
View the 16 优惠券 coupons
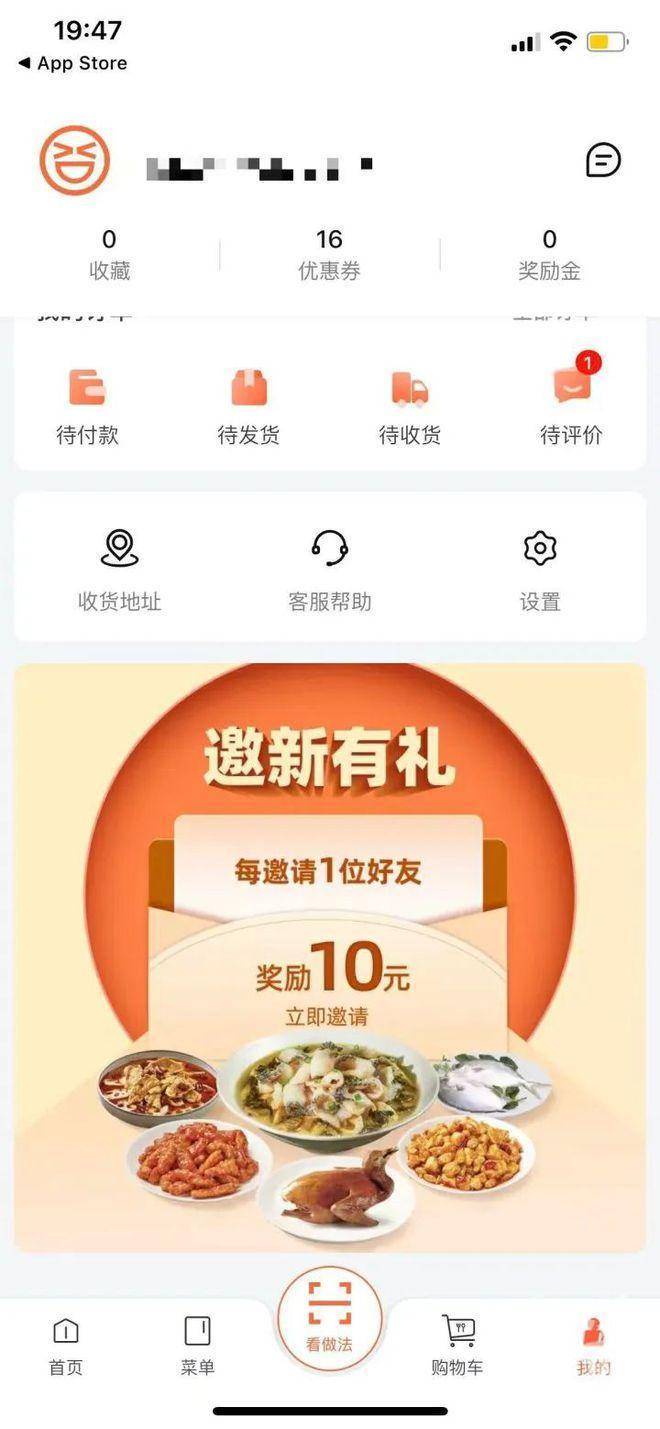click(329, 254)
